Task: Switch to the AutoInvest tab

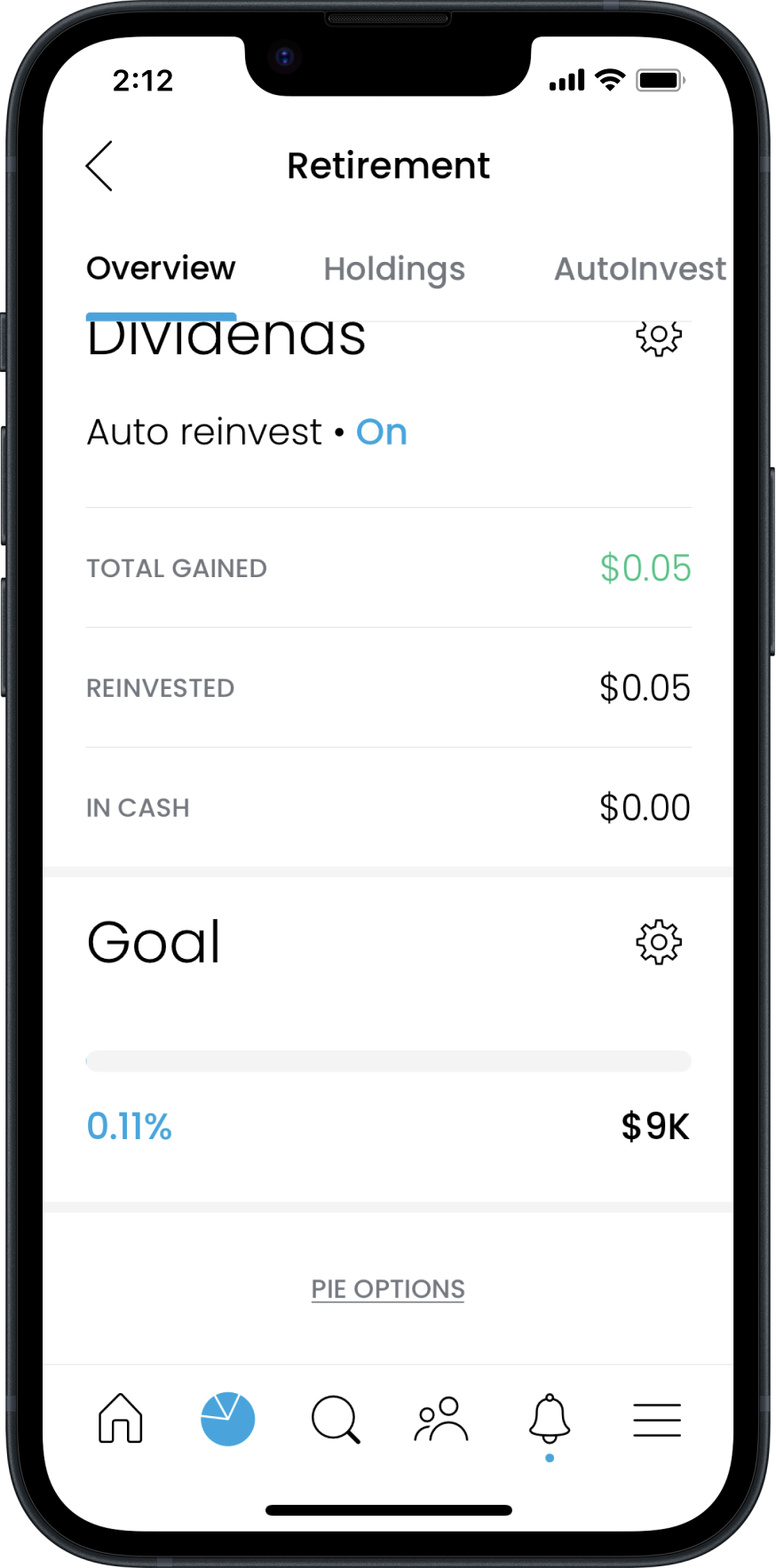Action: point(640,269)
